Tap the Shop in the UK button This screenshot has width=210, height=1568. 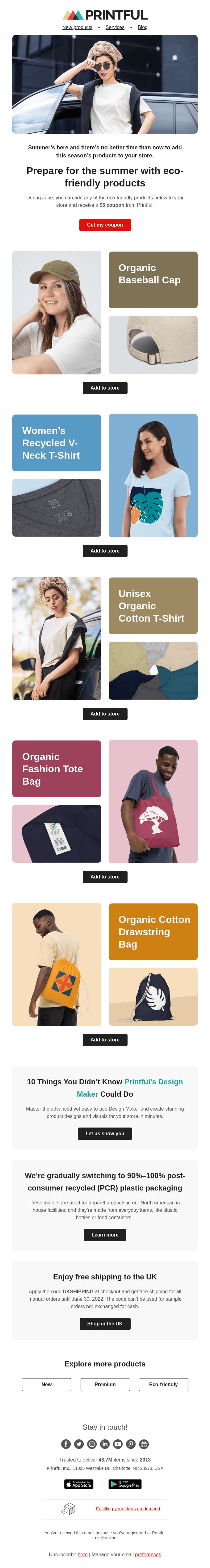tap(105, 1323)
